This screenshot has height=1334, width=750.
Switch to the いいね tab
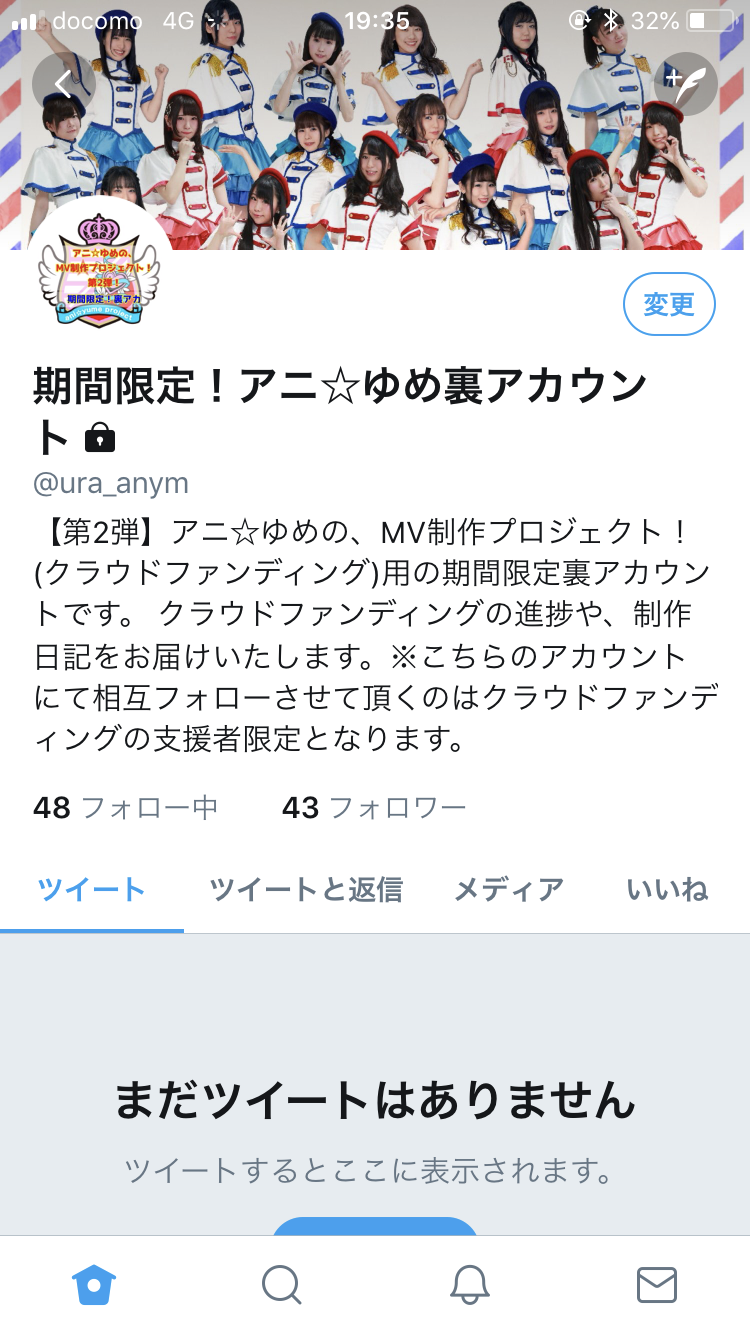pyautogui.click(x=667, y=889)
